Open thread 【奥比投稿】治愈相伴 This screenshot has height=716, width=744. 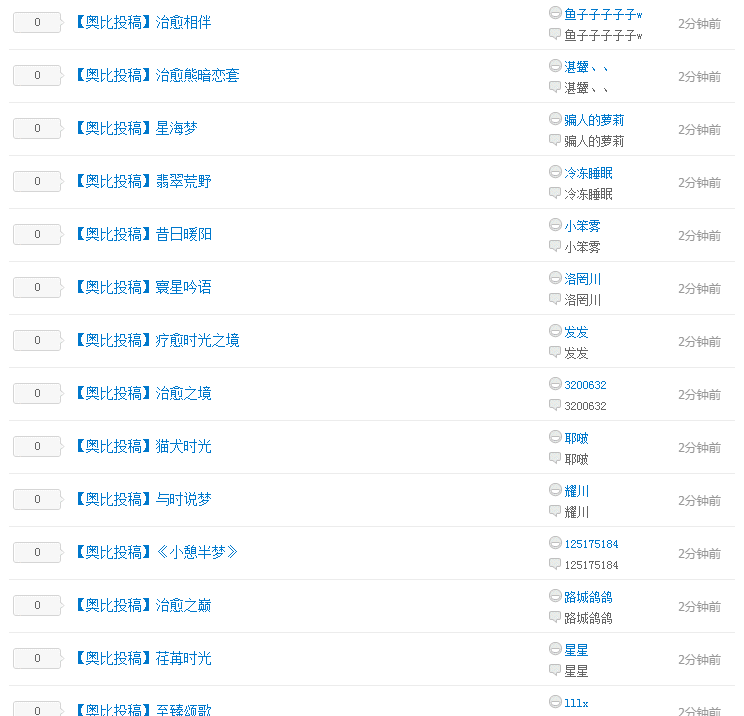point(143,22)
